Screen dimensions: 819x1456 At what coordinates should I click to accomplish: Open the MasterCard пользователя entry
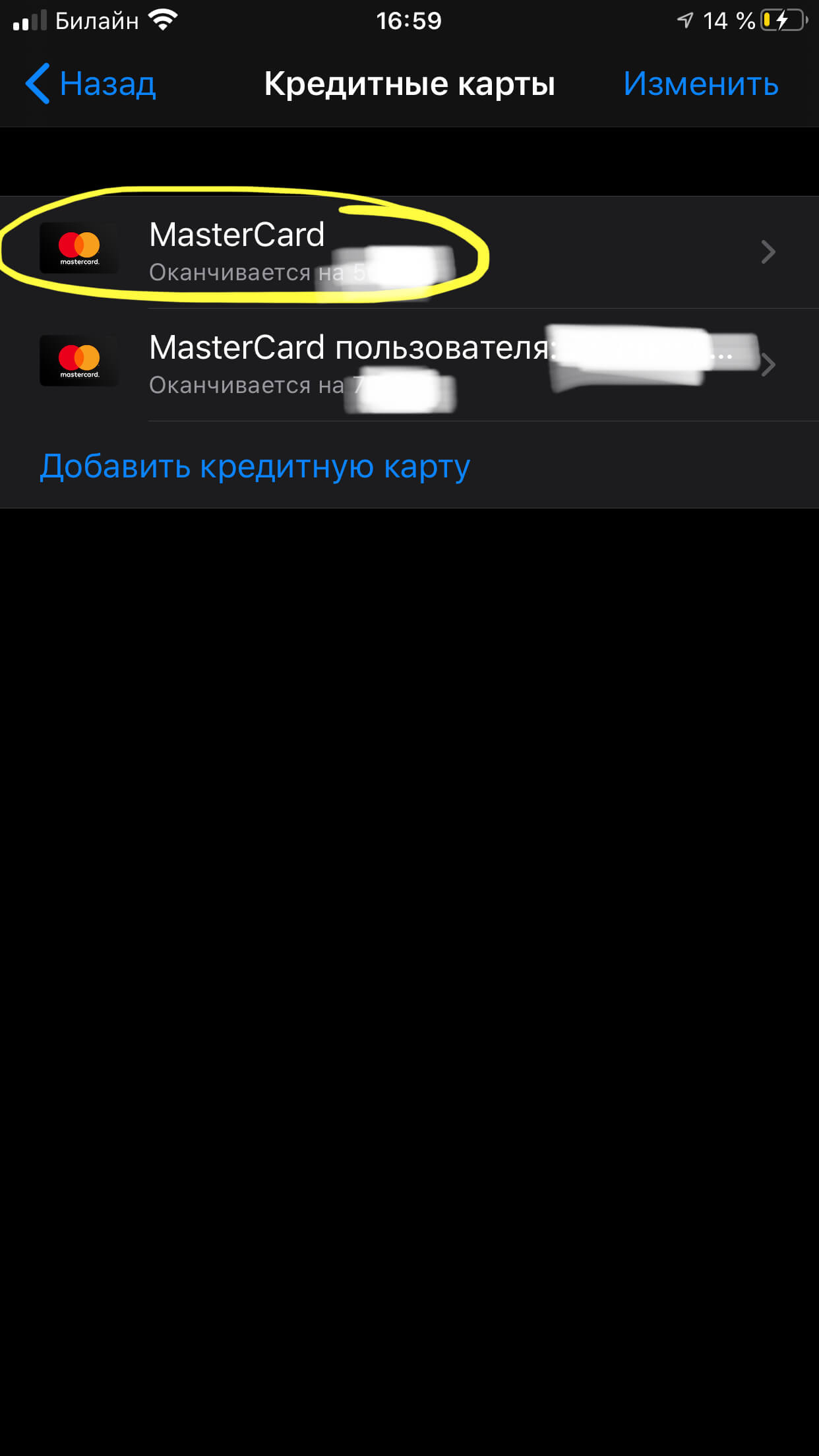point(409,365)
